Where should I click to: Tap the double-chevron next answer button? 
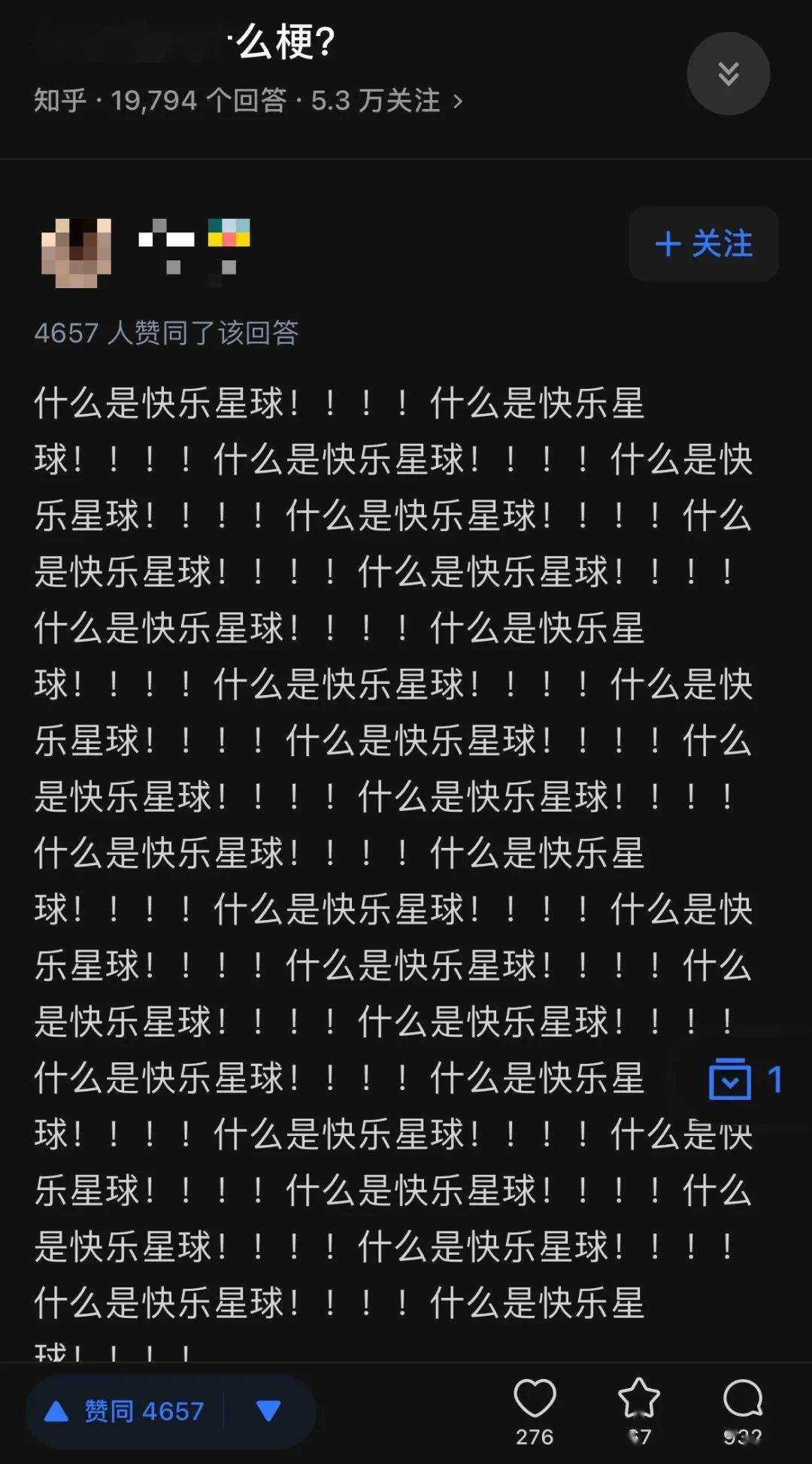click(728, 74)
